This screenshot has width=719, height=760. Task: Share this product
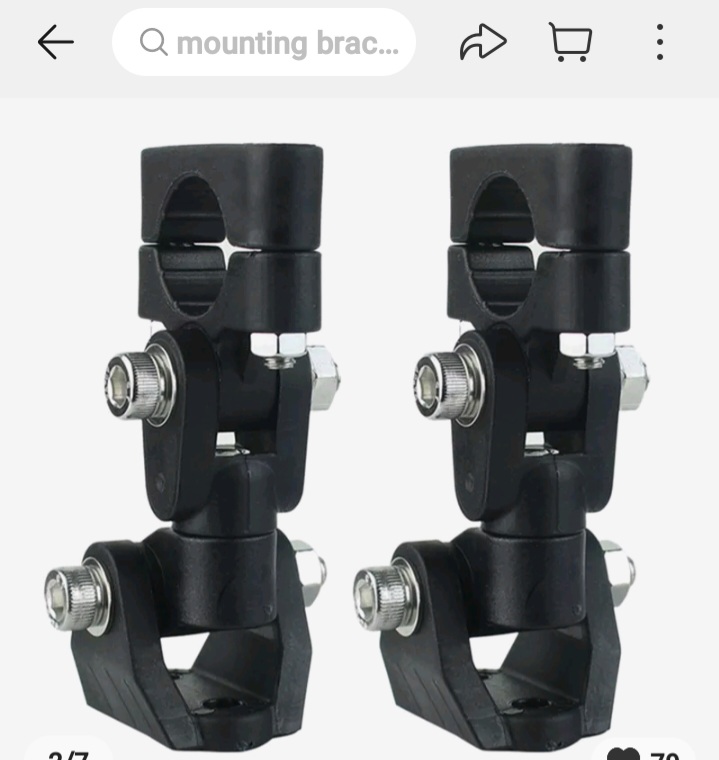click(x=482, y=42)
